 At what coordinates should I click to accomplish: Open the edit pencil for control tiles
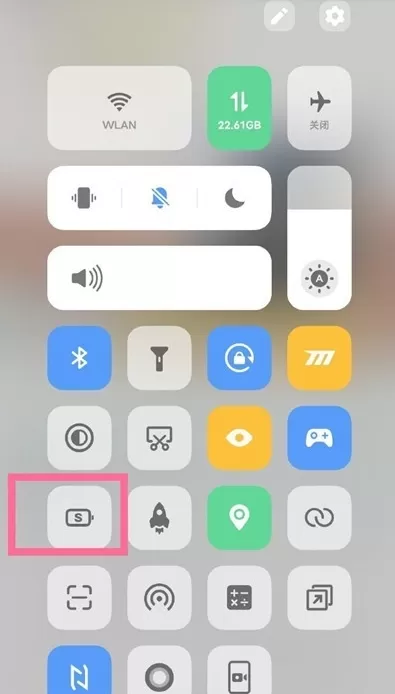click(x=279, y=16)
